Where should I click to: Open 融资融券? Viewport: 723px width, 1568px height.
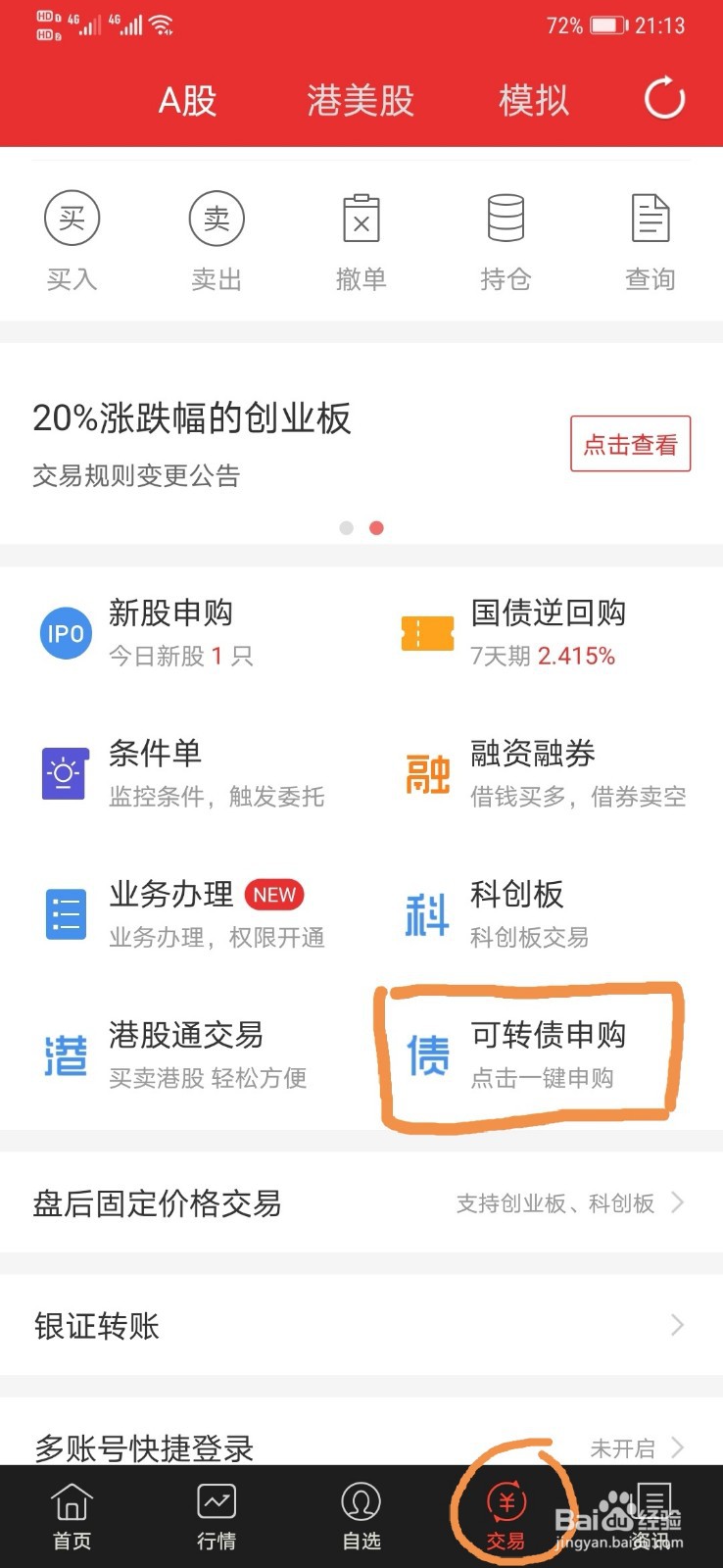click(x=545, y=774)
